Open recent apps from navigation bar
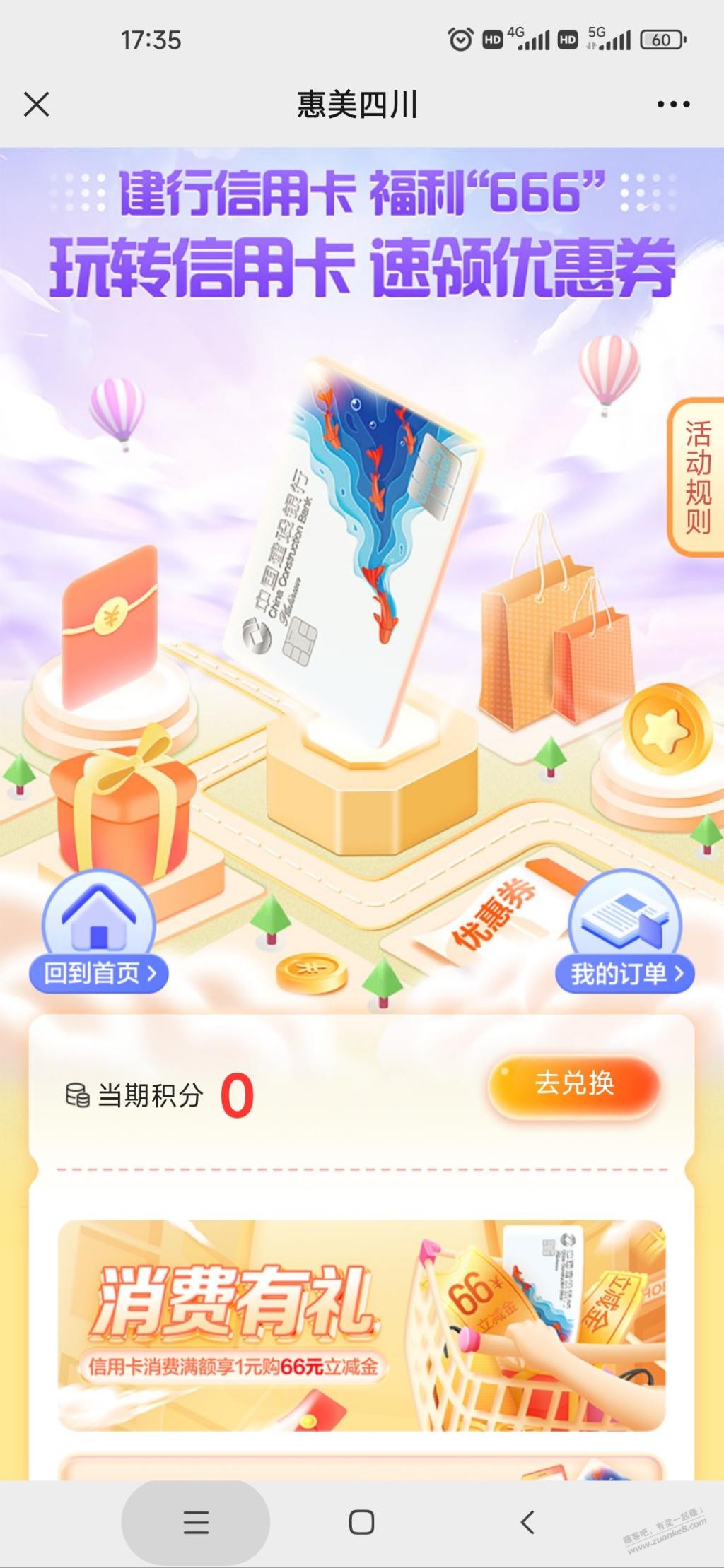 tap(196, 1522)
